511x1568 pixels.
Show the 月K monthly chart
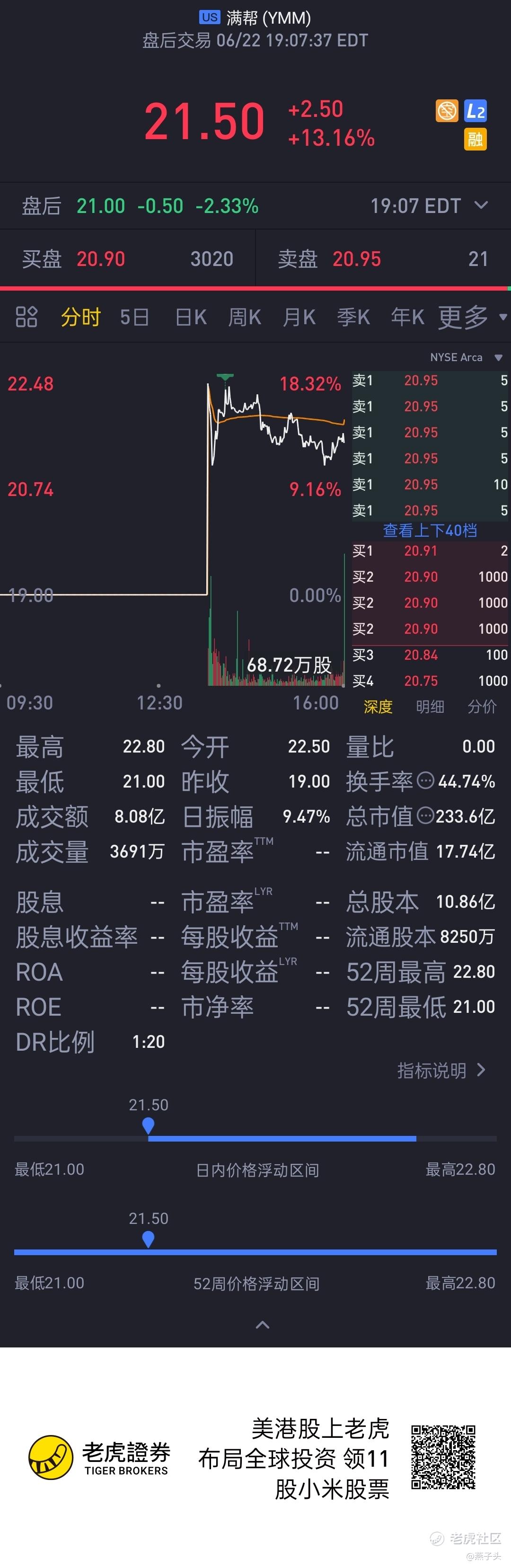pos(300,317)
